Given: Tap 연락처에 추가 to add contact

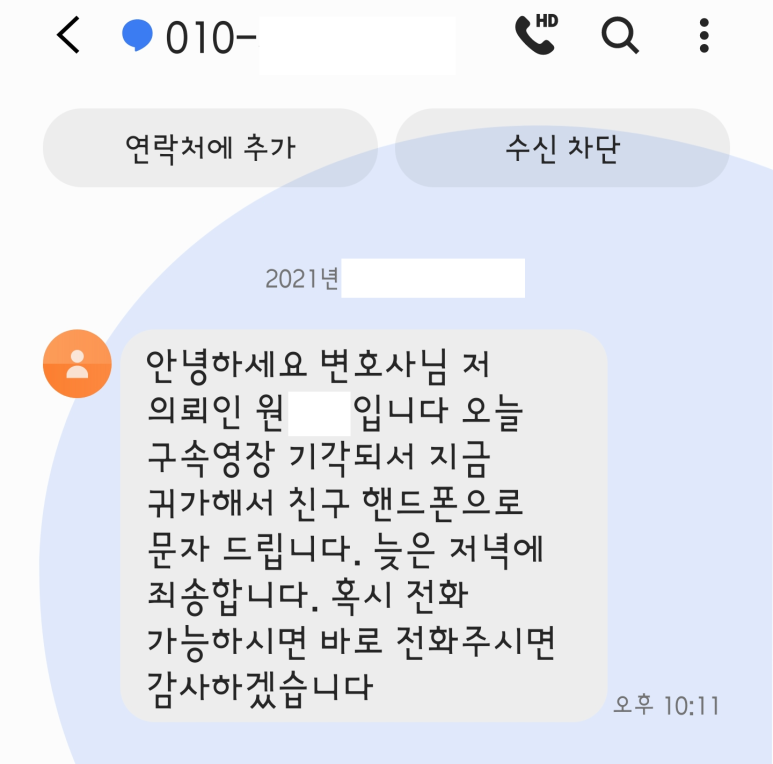Looking at the screenshot, I should coord(210,148).
